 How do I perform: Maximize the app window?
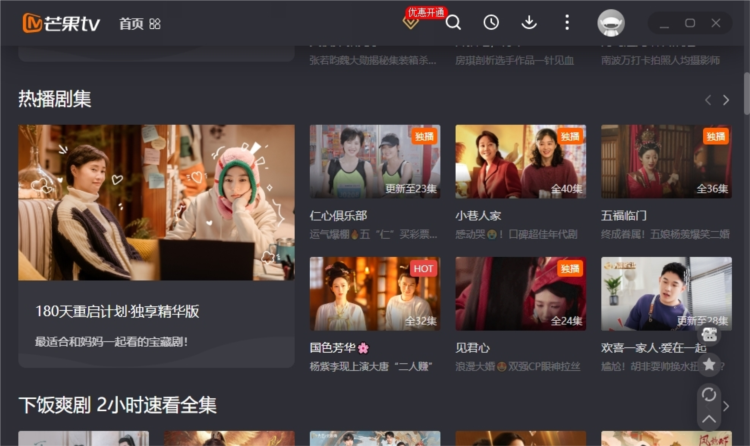(x=690, y=23)
